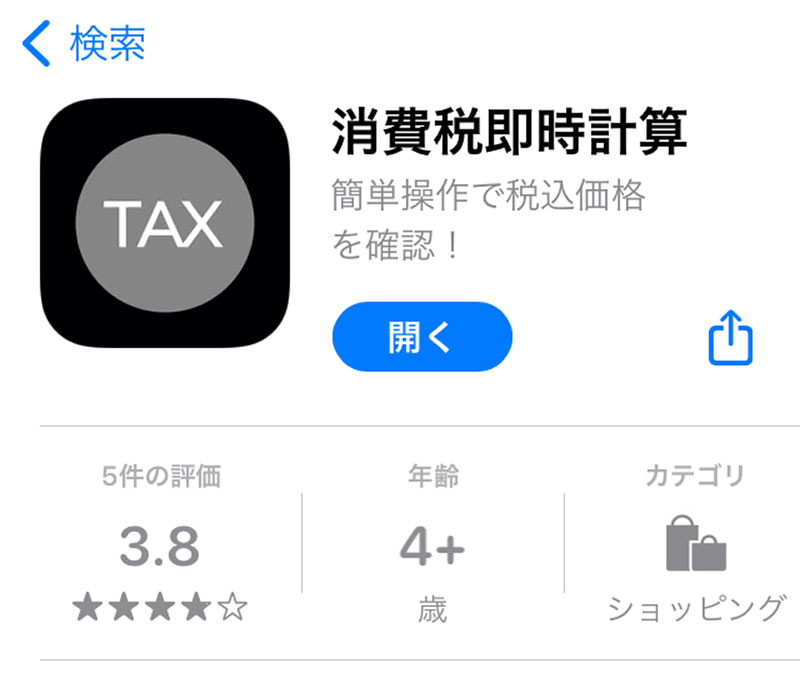Open the ショッピング category
The image size is (800, 679).
click(x=696, y=545)
